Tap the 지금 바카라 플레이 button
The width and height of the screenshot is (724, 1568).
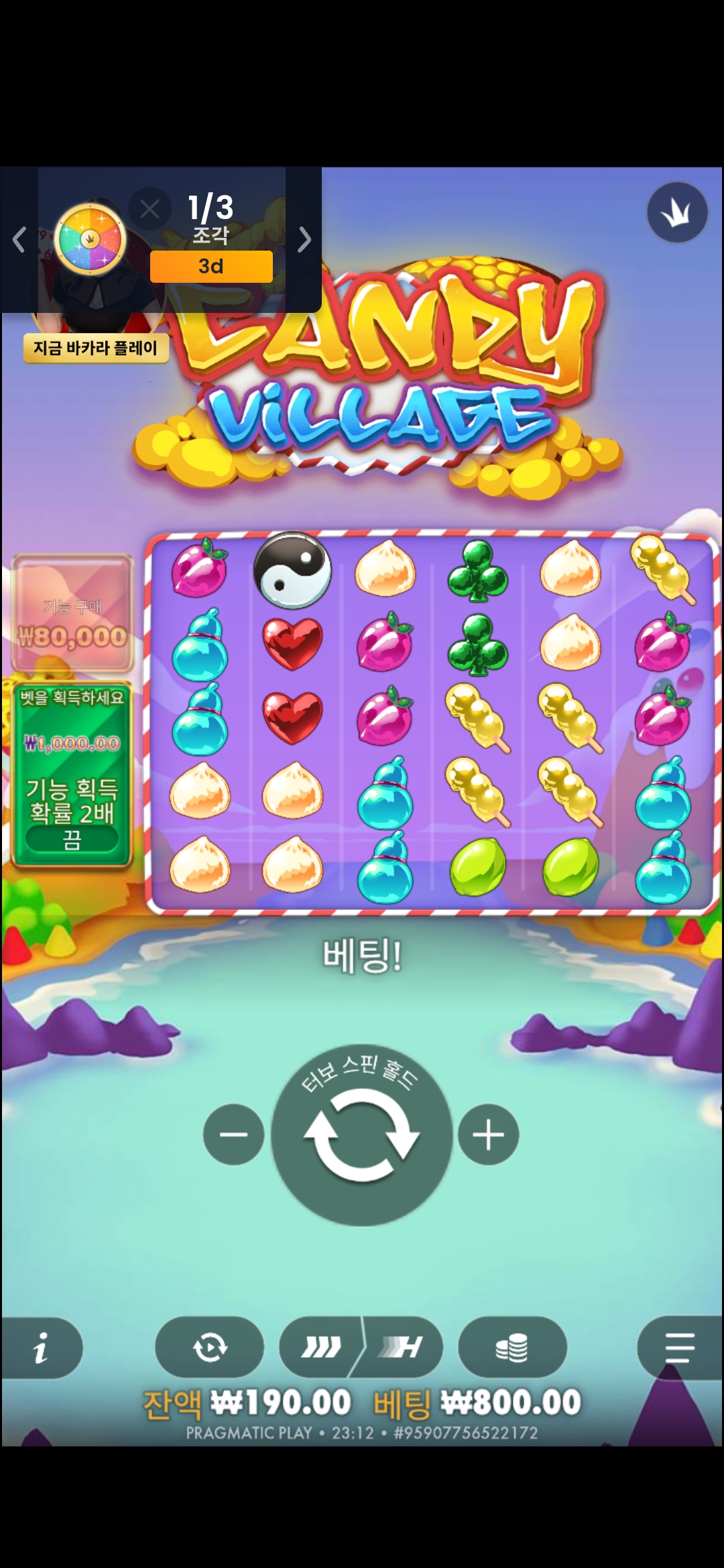[x=96, y=348]
